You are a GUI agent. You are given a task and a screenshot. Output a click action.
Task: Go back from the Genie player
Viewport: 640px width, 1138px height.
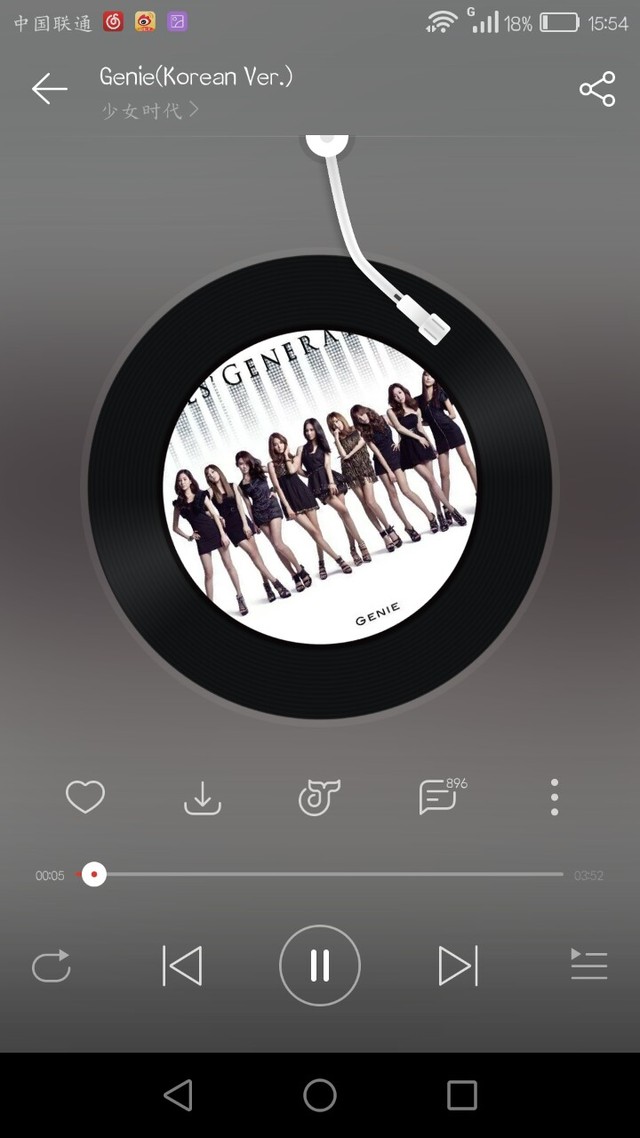(49, 89)
